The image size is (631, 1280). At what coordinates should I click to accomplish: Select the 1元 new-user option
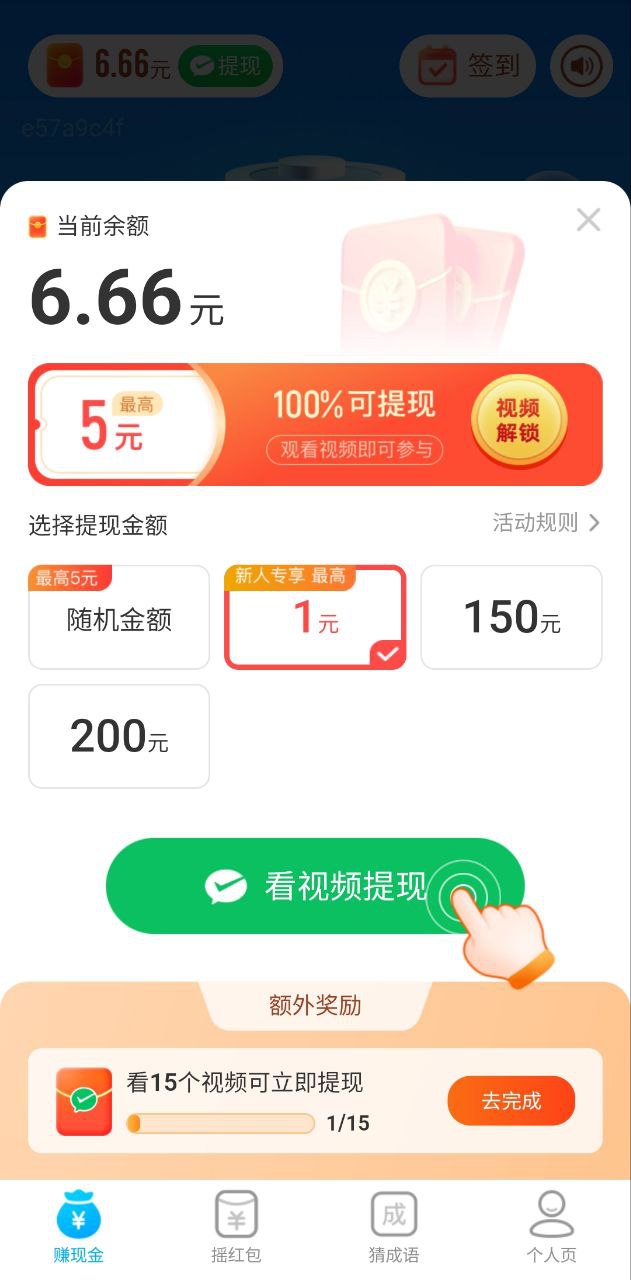[315, 618]
